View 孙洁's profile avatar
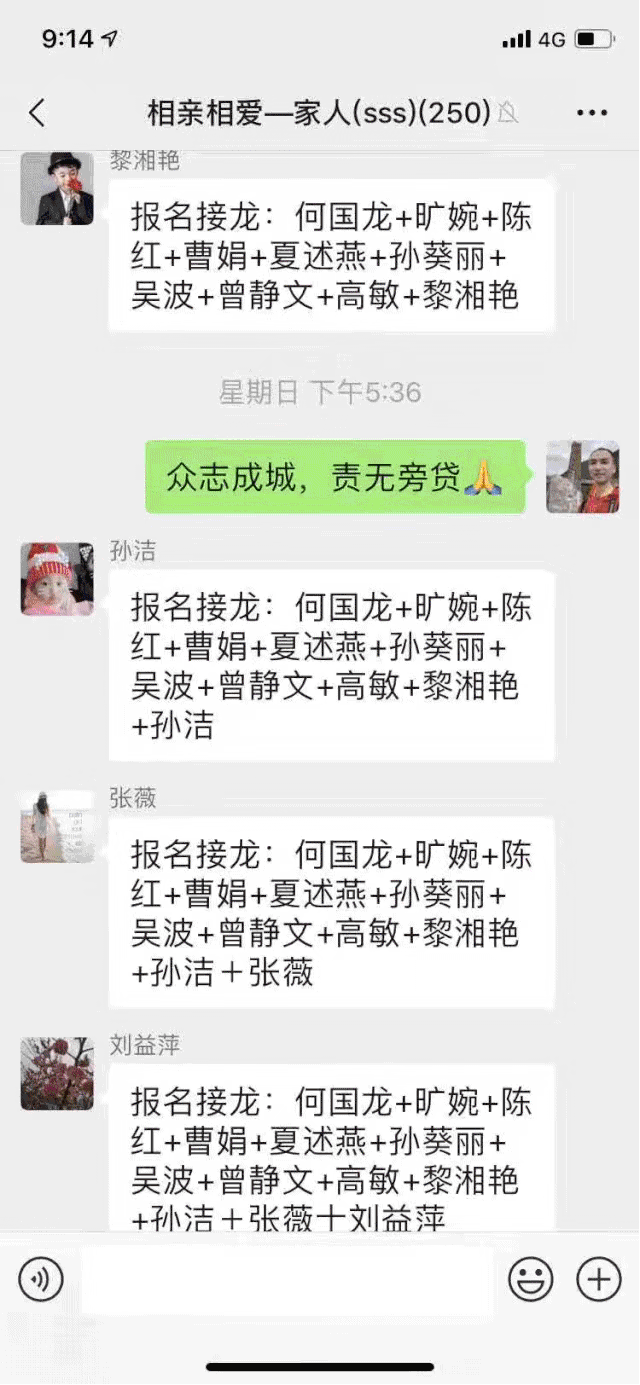This screenshot has width=640, height=1385. click(57, 579)
